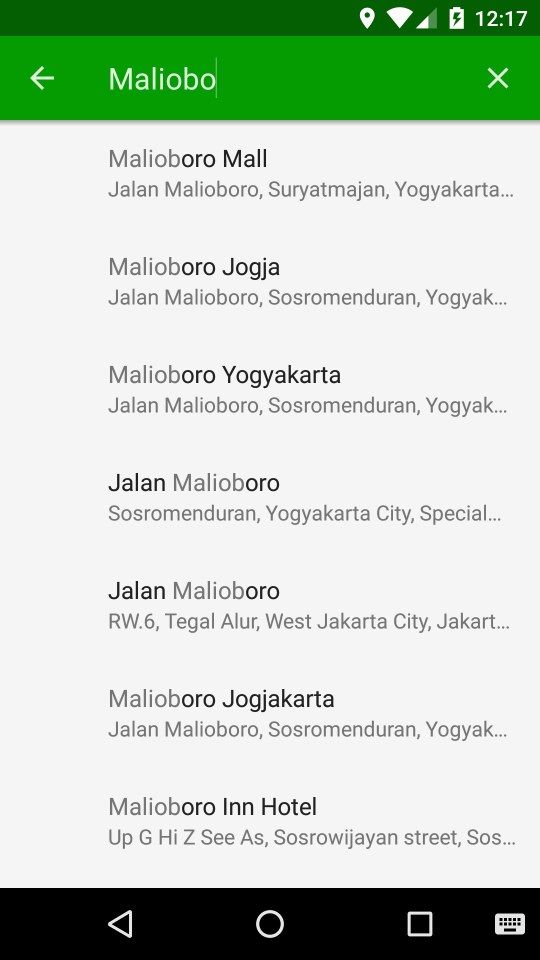Choose the Malioboro Jogja result

pyautogui.click(x=270, y=282)
